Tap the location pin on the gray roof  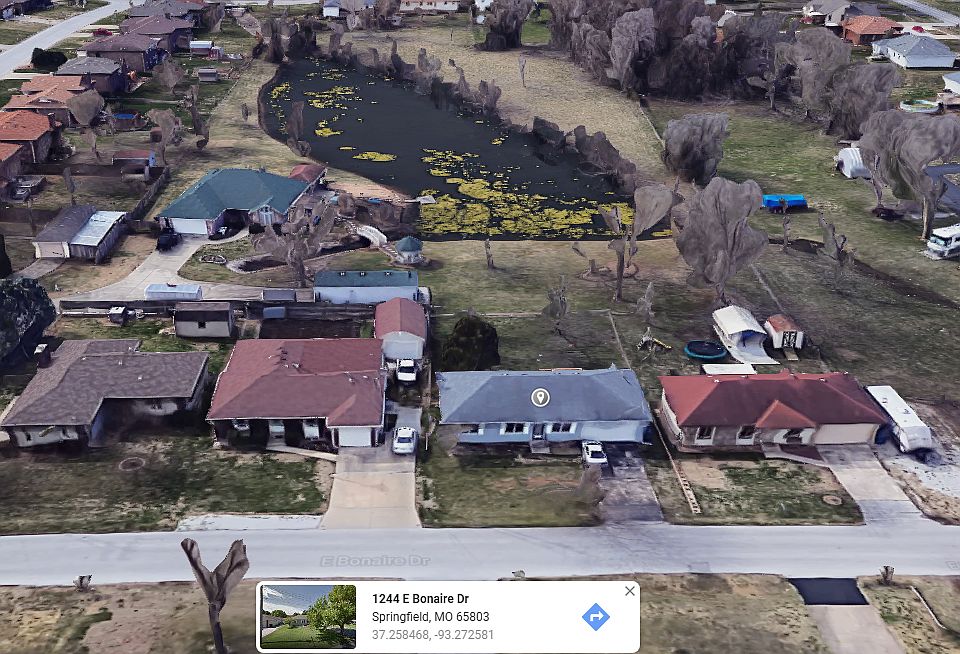pos(540,398)
